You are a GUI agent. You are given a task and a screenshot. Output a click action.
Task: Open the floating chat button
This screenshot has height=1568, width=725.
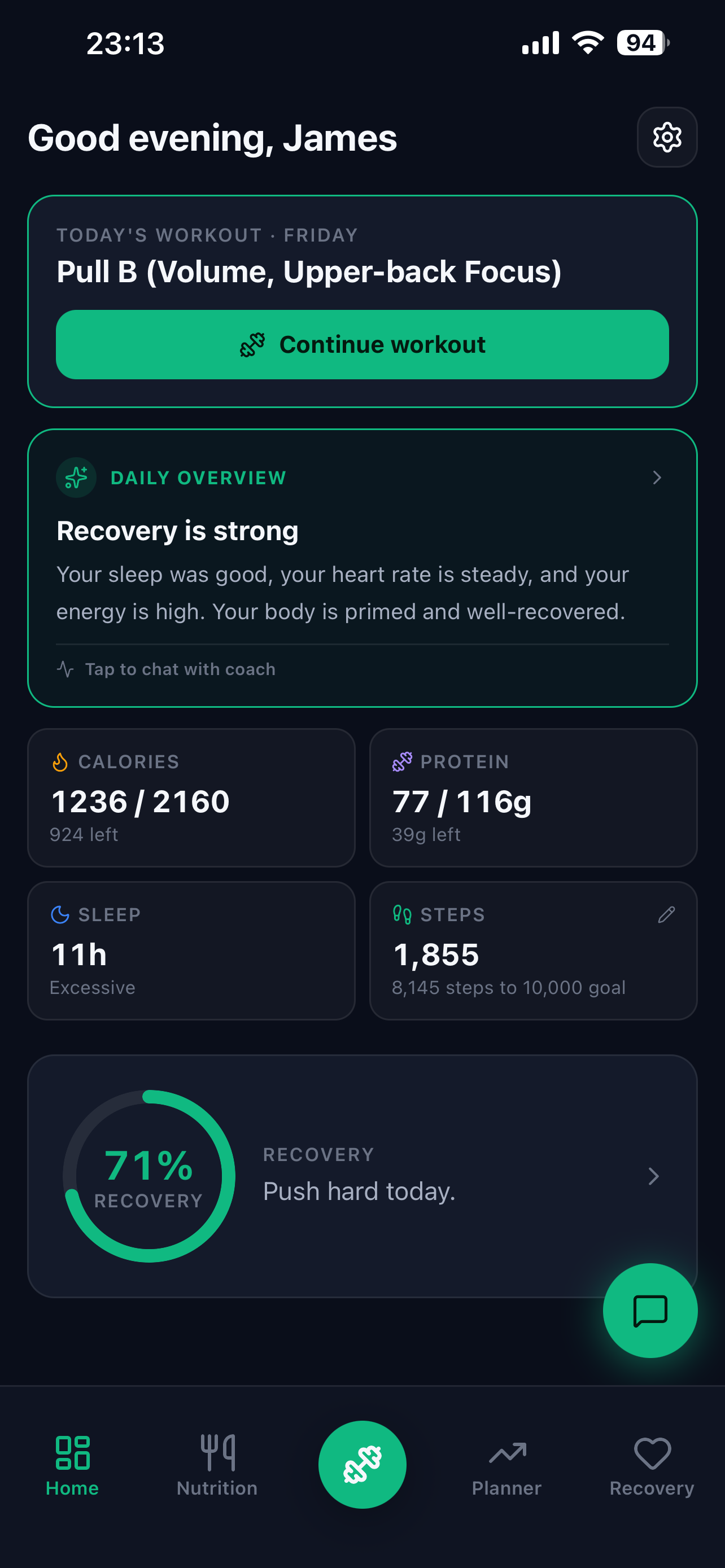[650, 1310]
